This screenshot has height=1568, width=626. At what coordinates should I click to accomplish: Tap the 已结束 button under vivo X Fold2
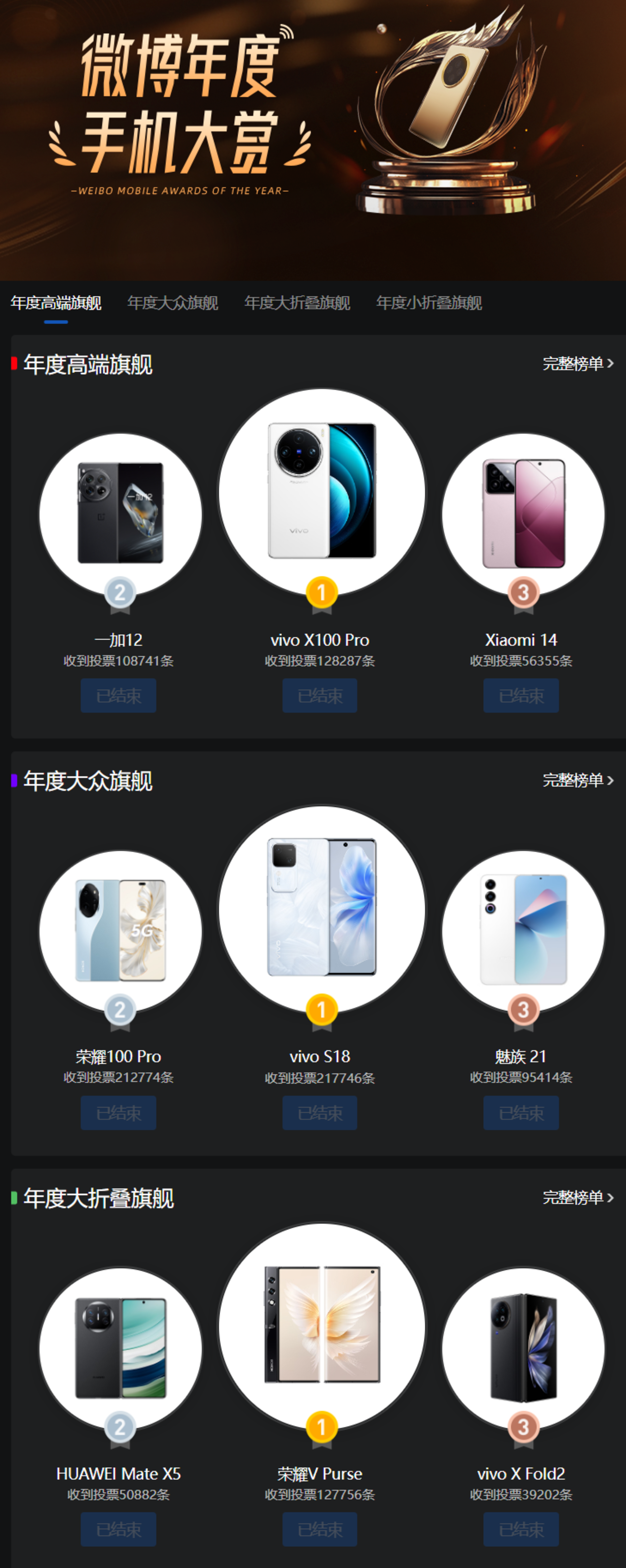[521, 1530]
